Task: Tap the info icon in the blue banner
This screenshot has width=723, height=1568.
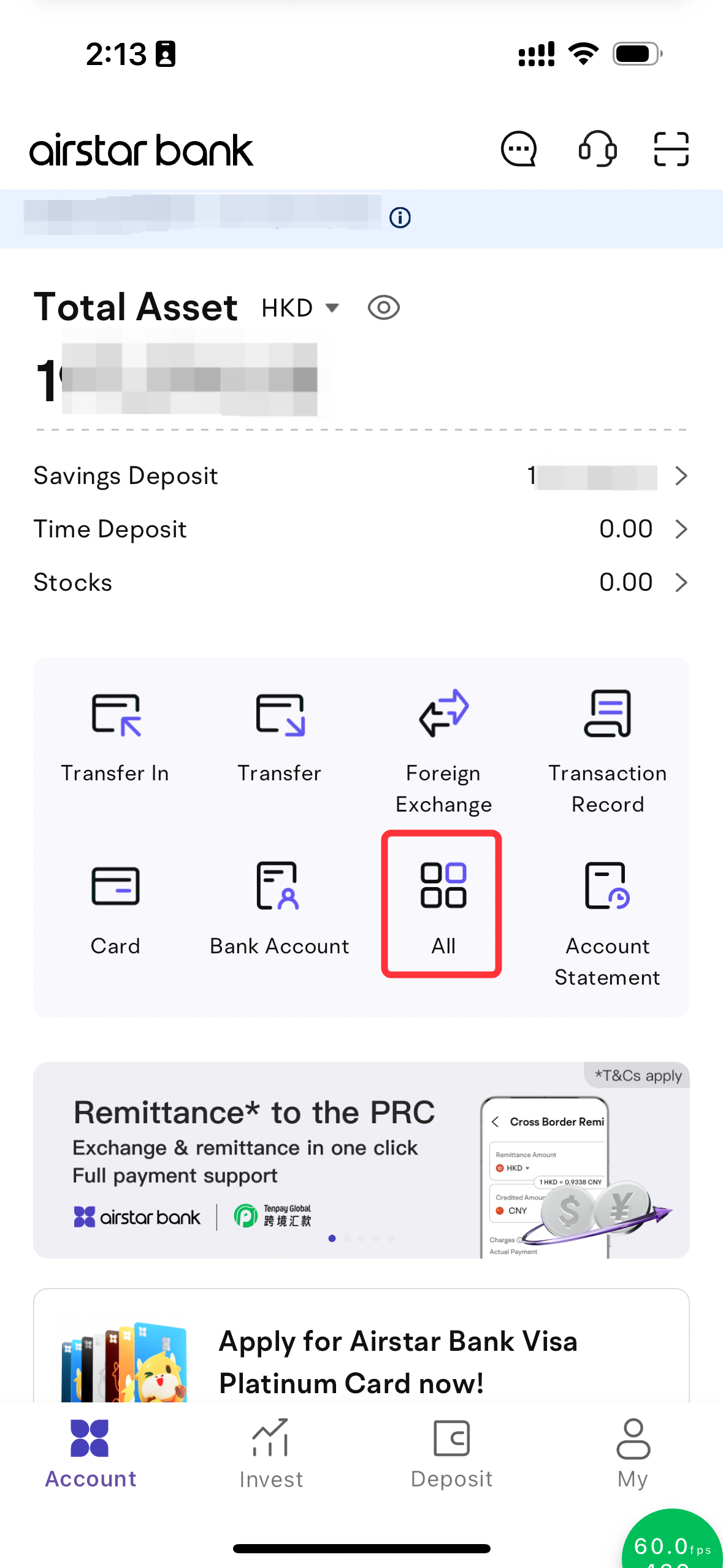Action: (x=400, y=218)
